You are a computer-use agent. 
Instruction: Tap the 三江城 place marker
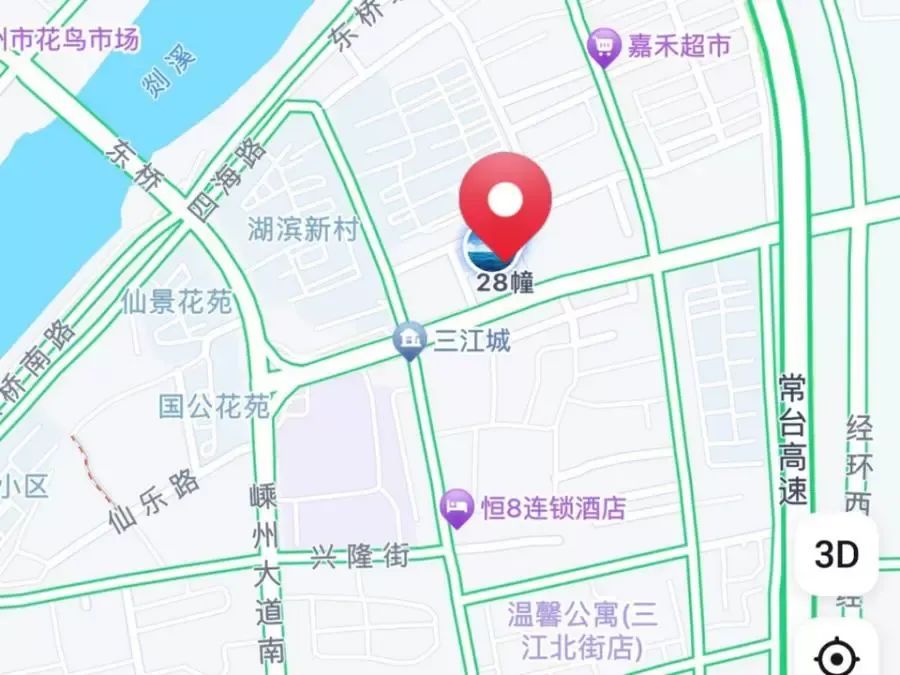[409, 341]
